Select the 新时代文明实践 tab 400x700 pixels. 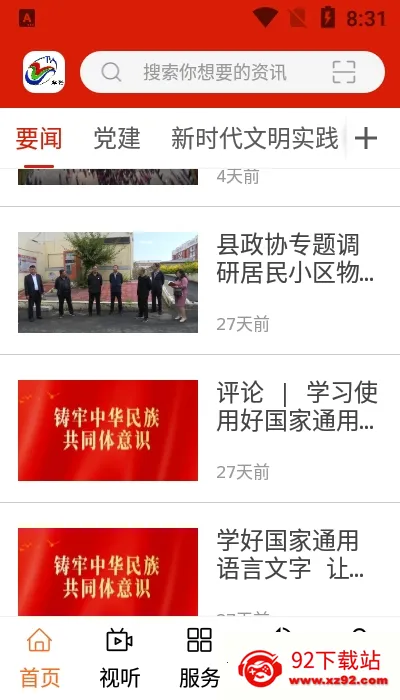(x=255, y=138)
